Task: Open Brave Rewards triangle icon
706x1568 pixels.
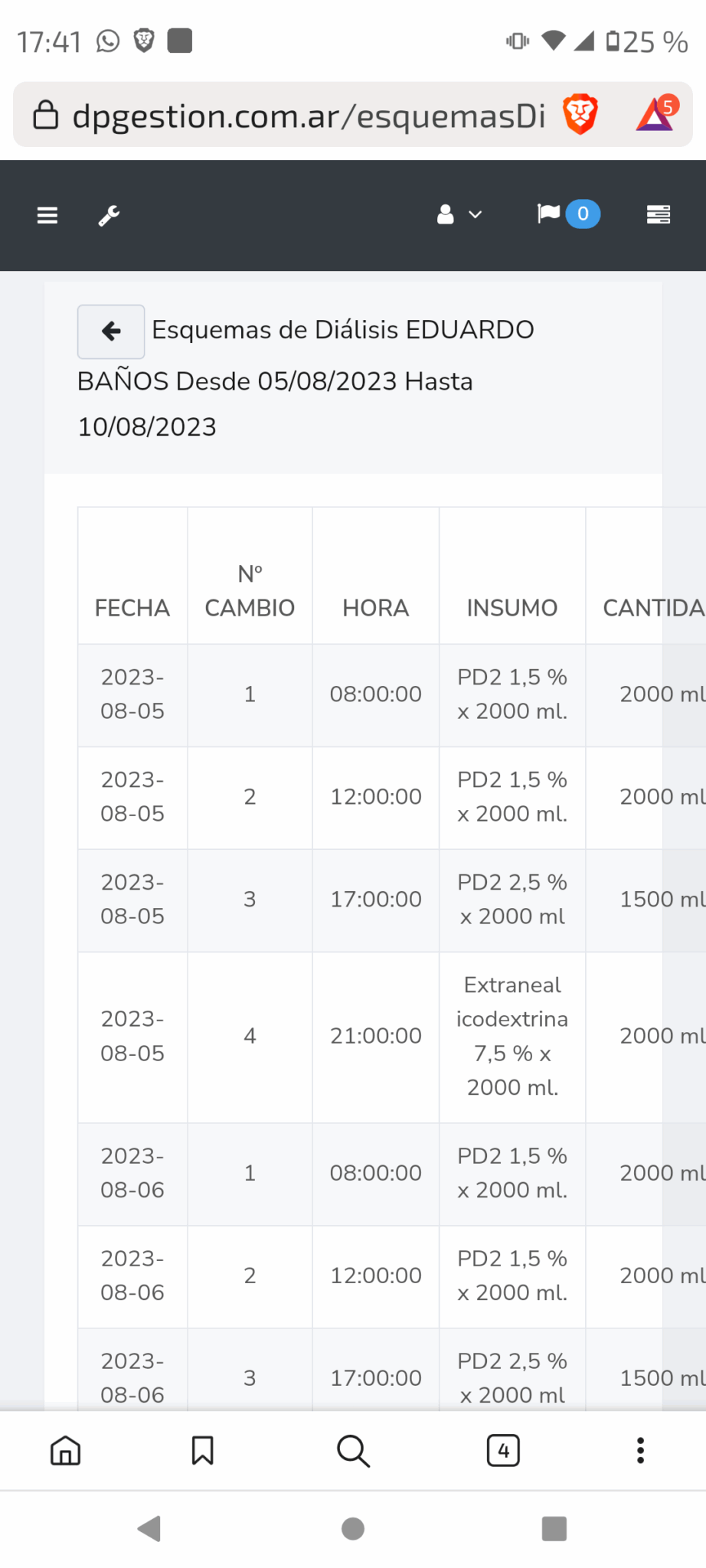Action: point(655,115)
